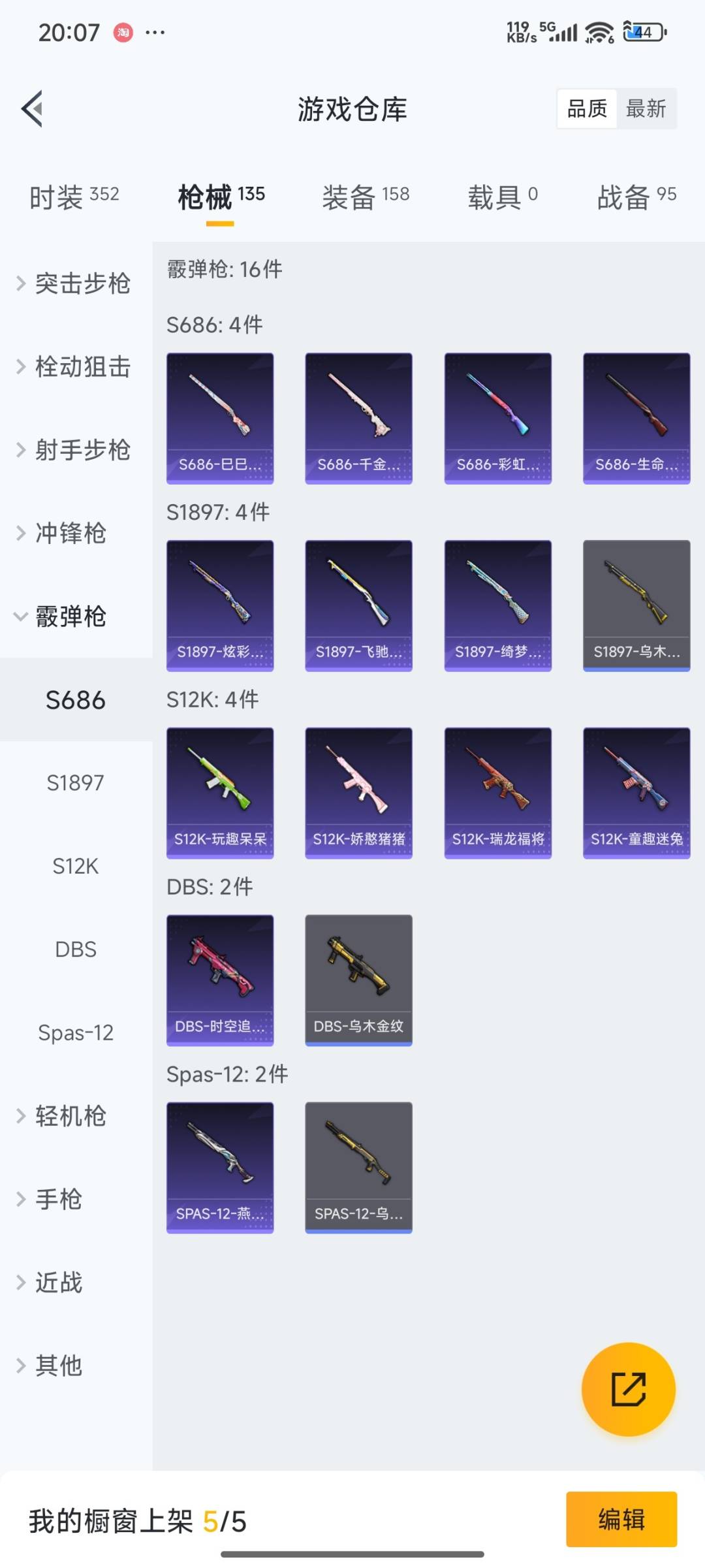Select Spas-12 in the sidebar
Screen dimensions: 705x1568
pyautogui.click(x=75, y=1032)
